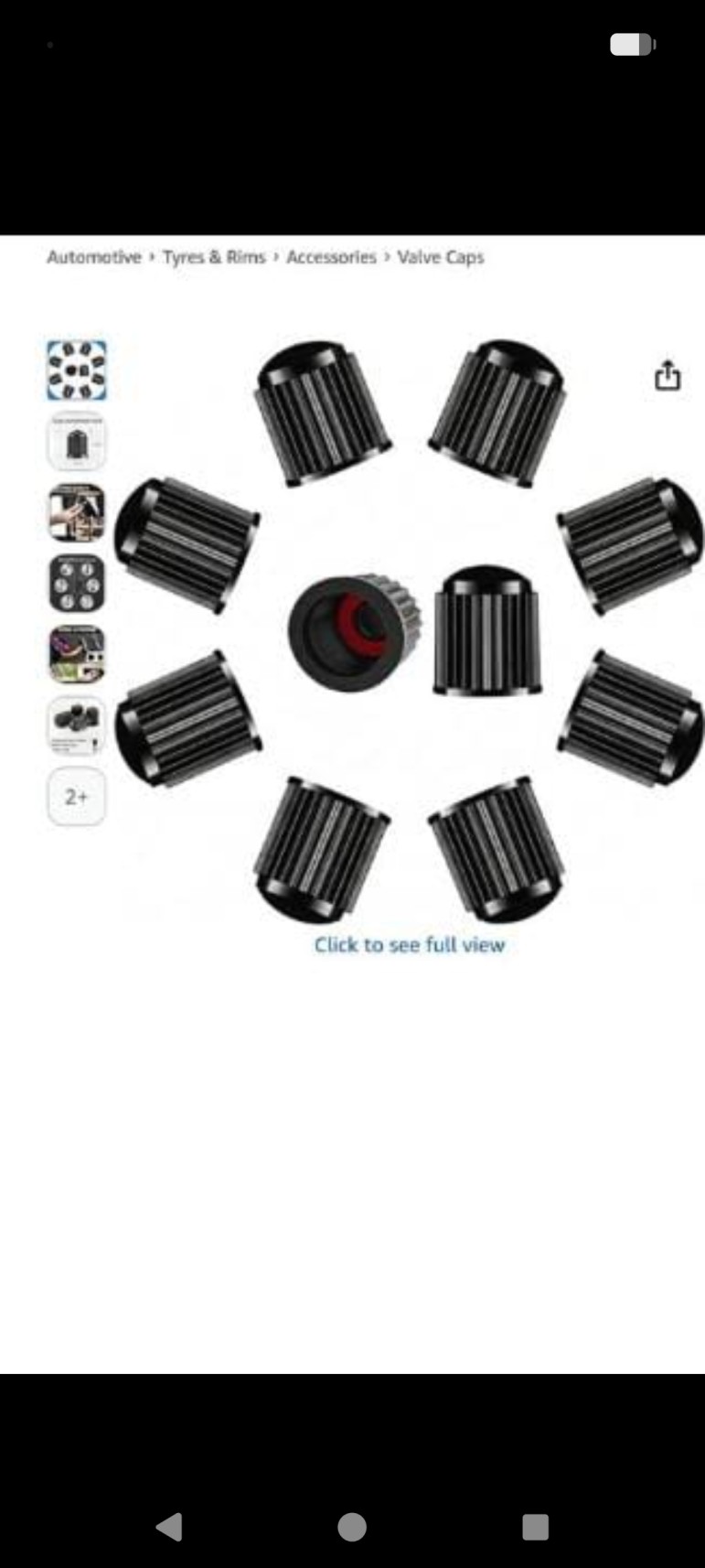
Task: Go to Tyres & Rims category
Action: point(214,257)
